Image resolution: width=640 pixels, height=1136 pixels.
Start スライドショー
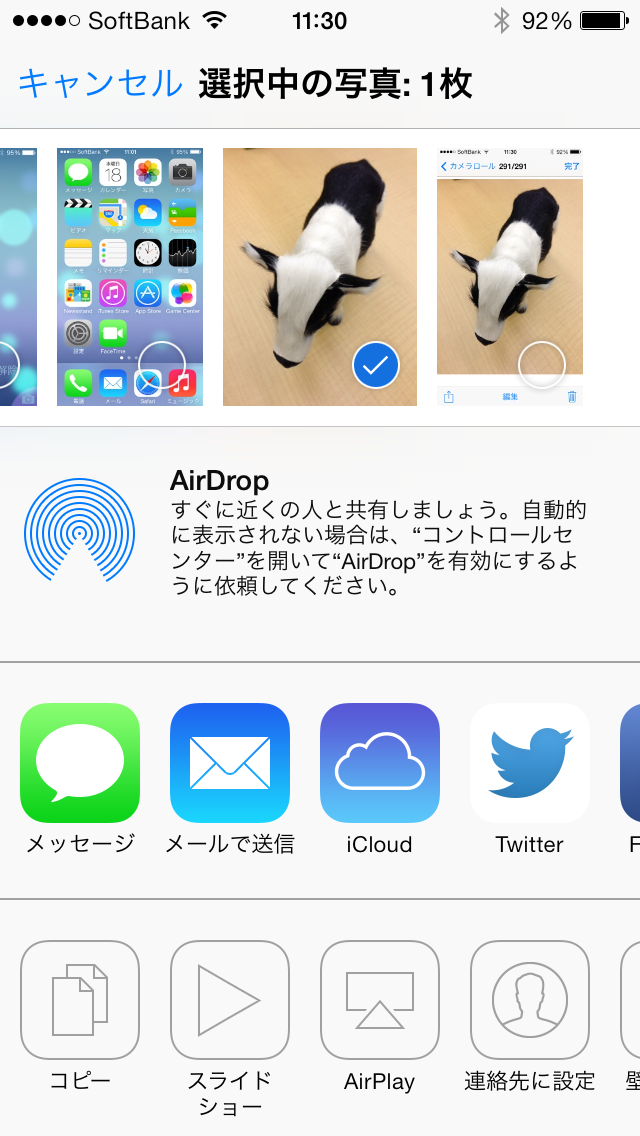(x=230, y=1000)
